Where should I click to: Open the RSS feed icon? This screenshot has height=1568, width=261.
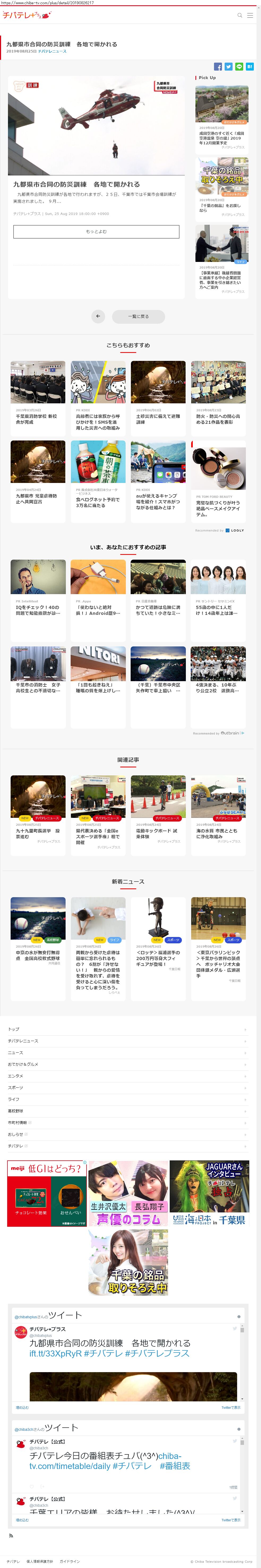click(x=10, y=1536)
